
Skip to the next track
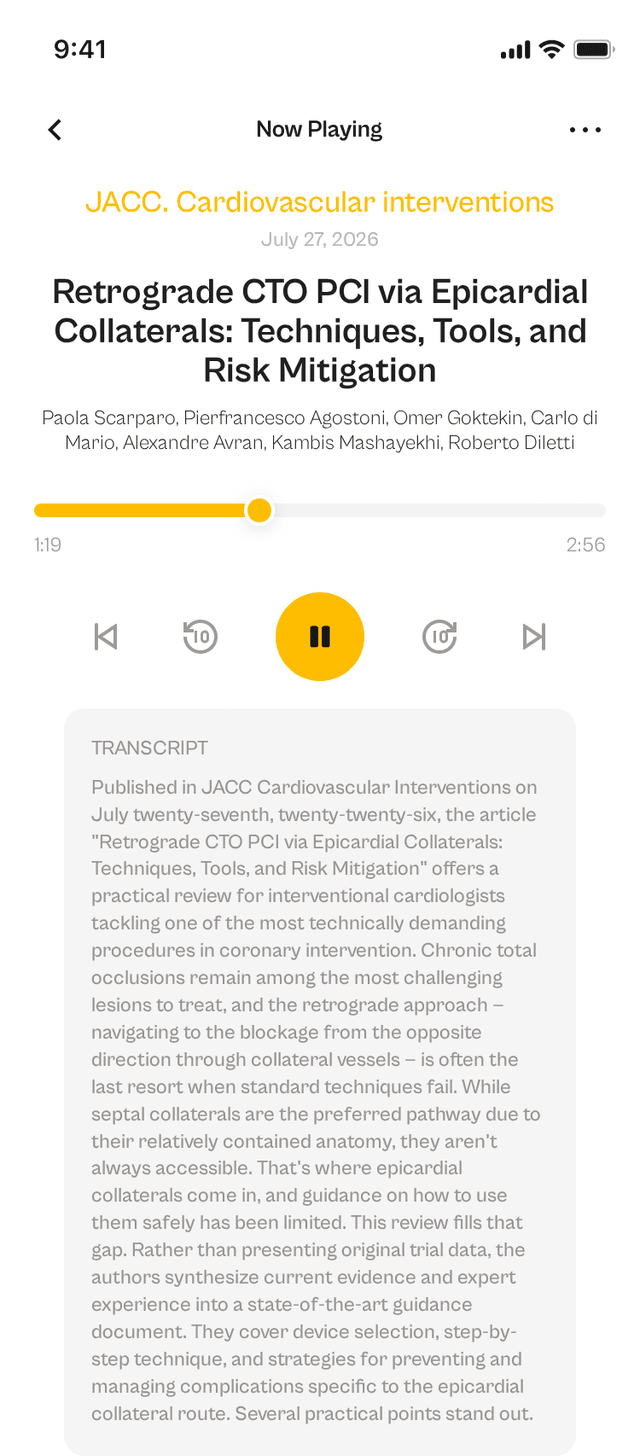click(x=535, y=637)
